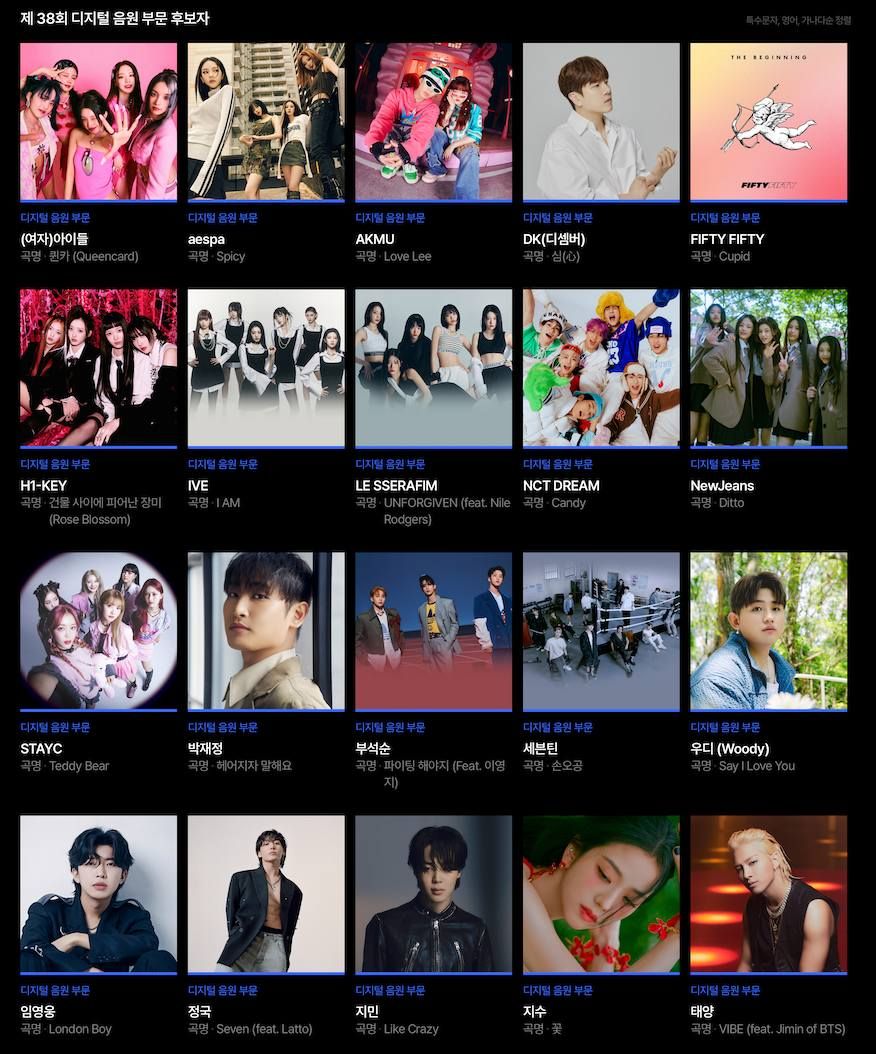Open the 지수 꽃 nominee card

(601, 894)
